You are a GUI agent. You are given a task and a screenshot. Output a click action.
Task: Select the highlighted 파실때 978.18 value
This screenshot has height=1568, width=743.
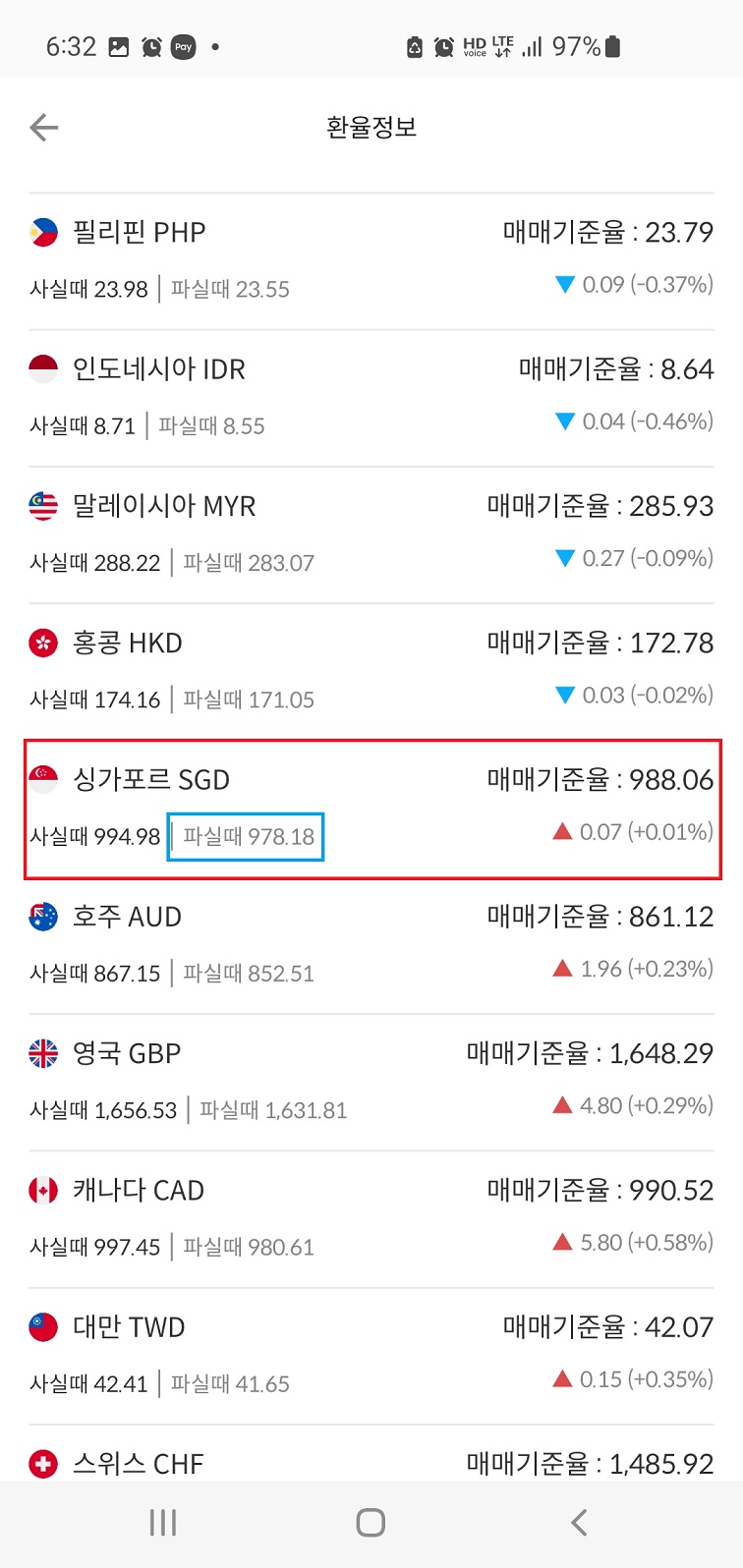(x=244, y=836)
